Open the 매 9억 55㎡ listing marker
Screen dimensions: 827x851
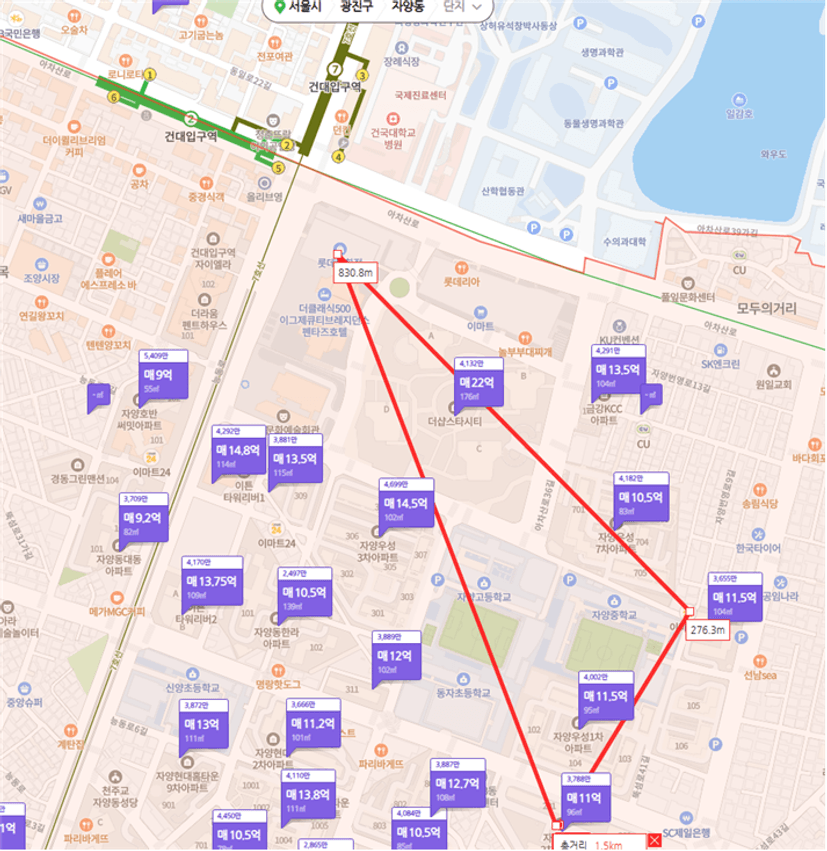coord(164,377)
